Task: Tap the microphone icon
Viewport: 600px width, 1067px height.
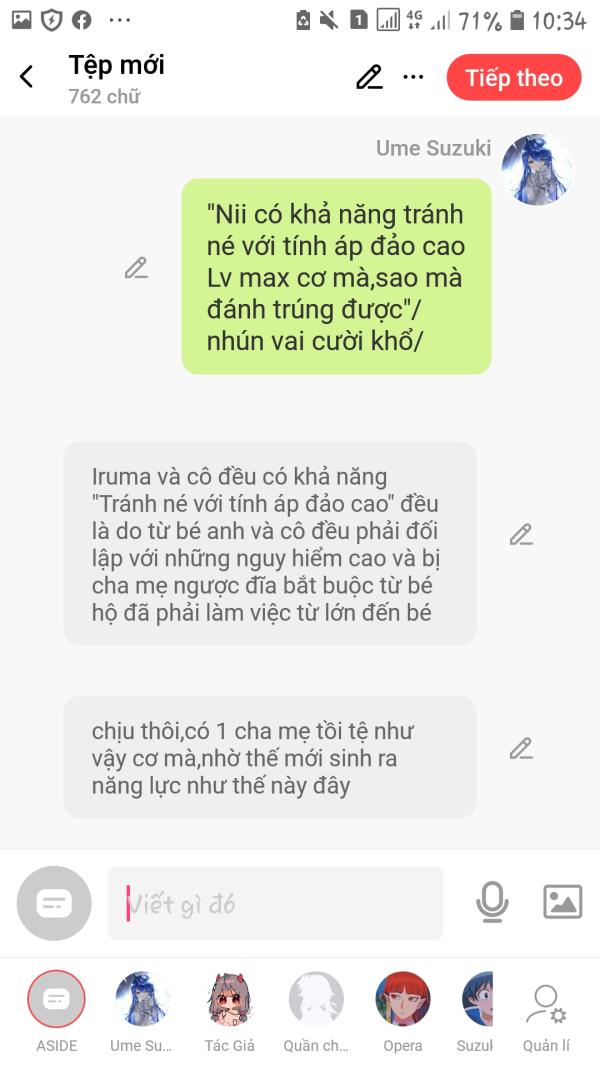Action: click(492, 902)
